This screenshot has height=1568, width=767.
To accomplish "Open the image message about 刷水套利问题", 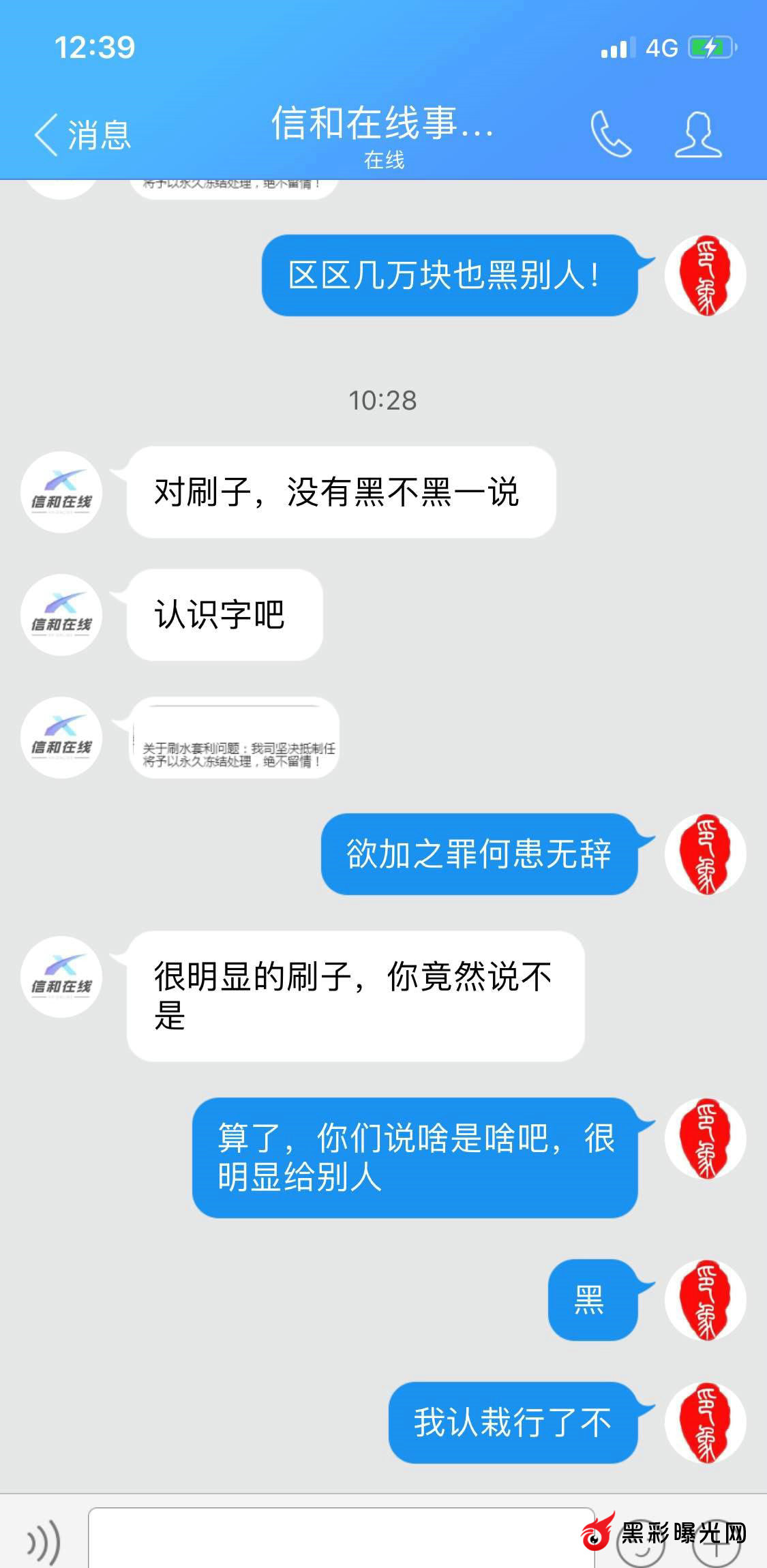I will click(234, 738).
